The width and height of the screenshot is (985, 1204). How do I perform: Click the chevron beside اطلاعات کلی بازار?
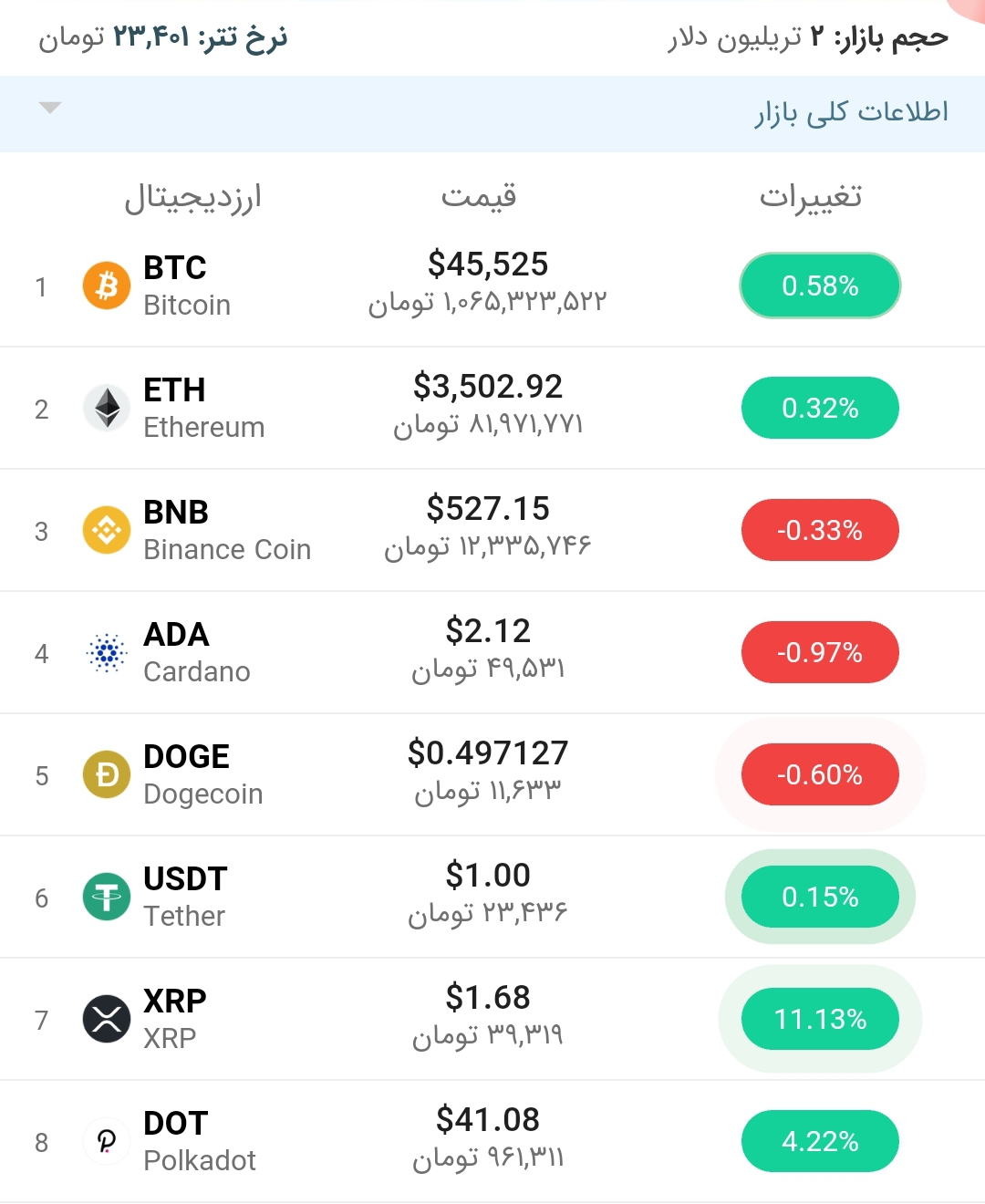[50, 107]
